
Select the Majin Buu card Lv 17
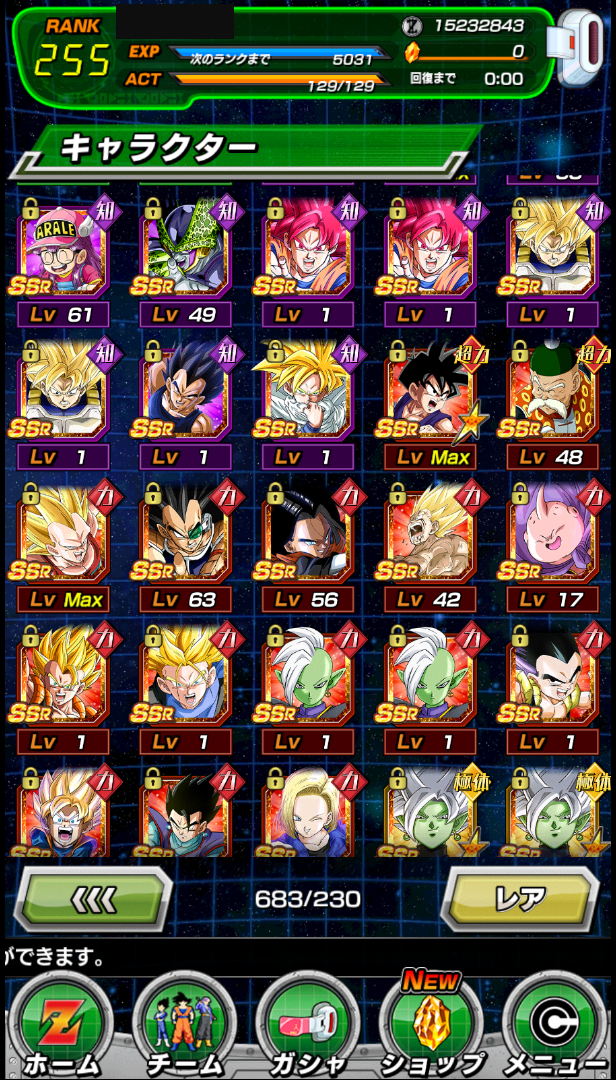pos(555,548)
